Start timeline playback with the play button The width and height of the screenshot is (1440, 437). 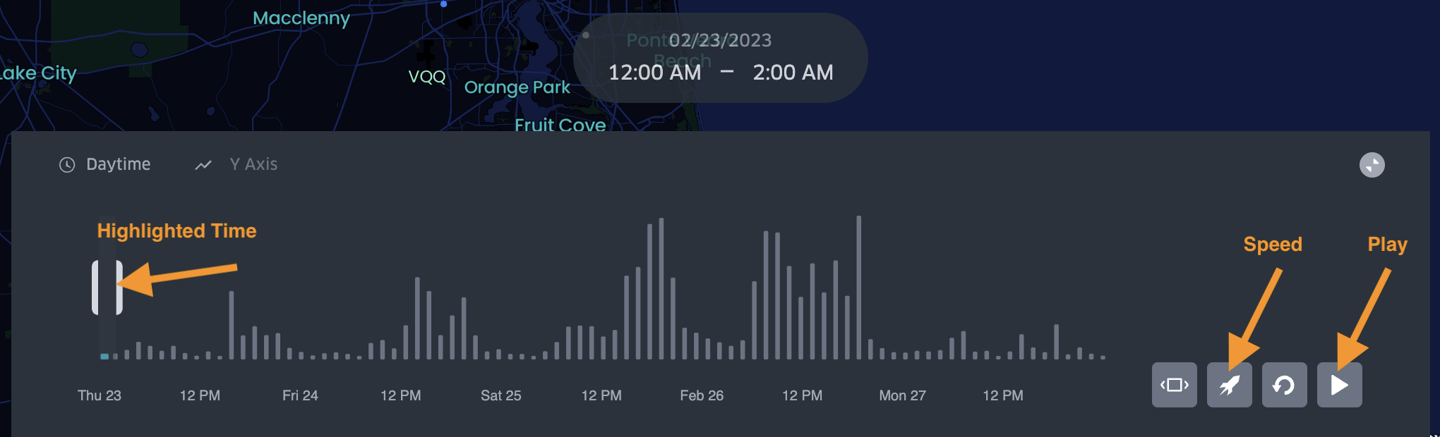(1339, 385)
